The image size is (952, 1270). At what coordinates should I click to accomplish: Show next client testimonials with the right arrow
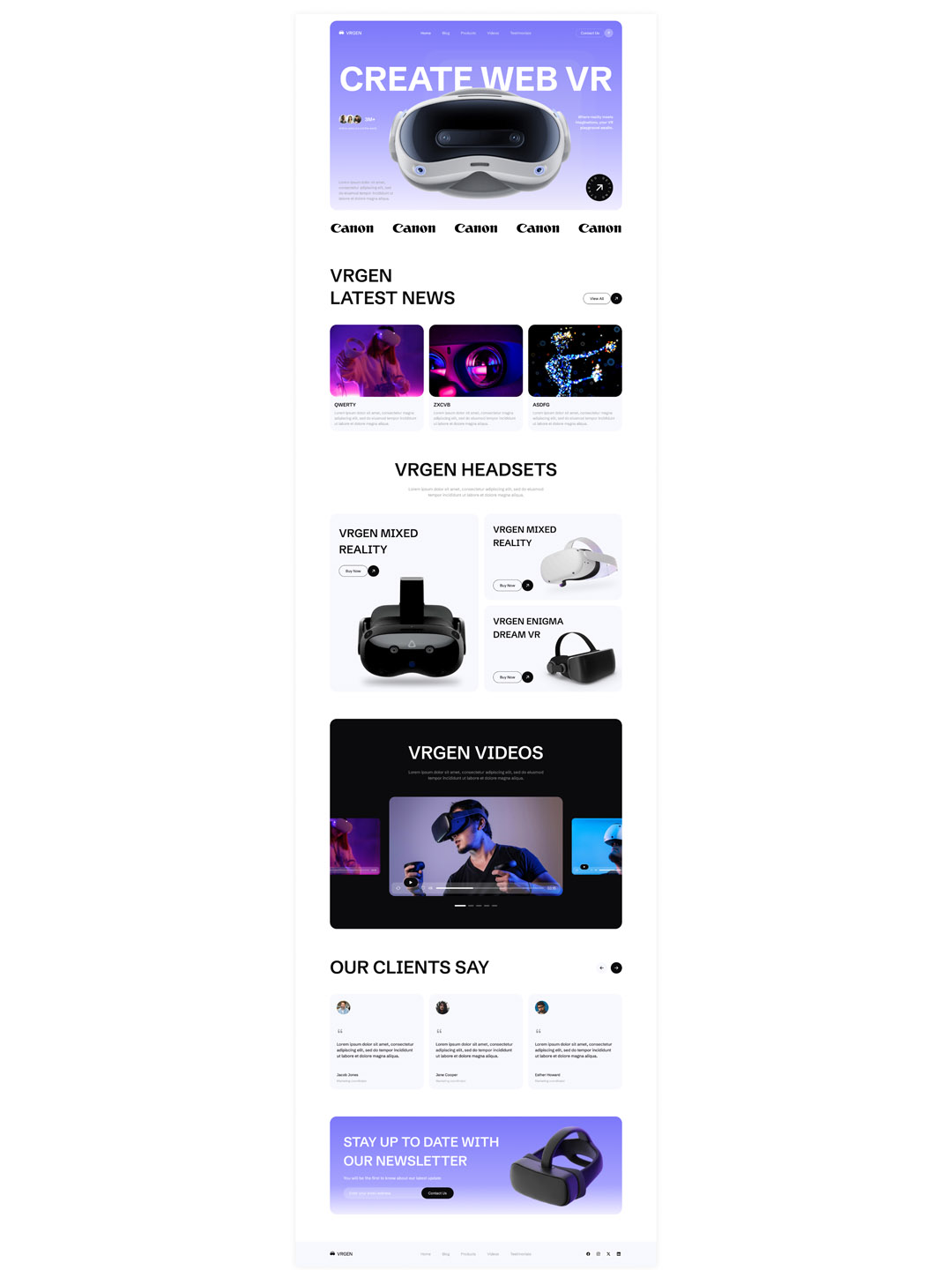[x=616, y=967]
